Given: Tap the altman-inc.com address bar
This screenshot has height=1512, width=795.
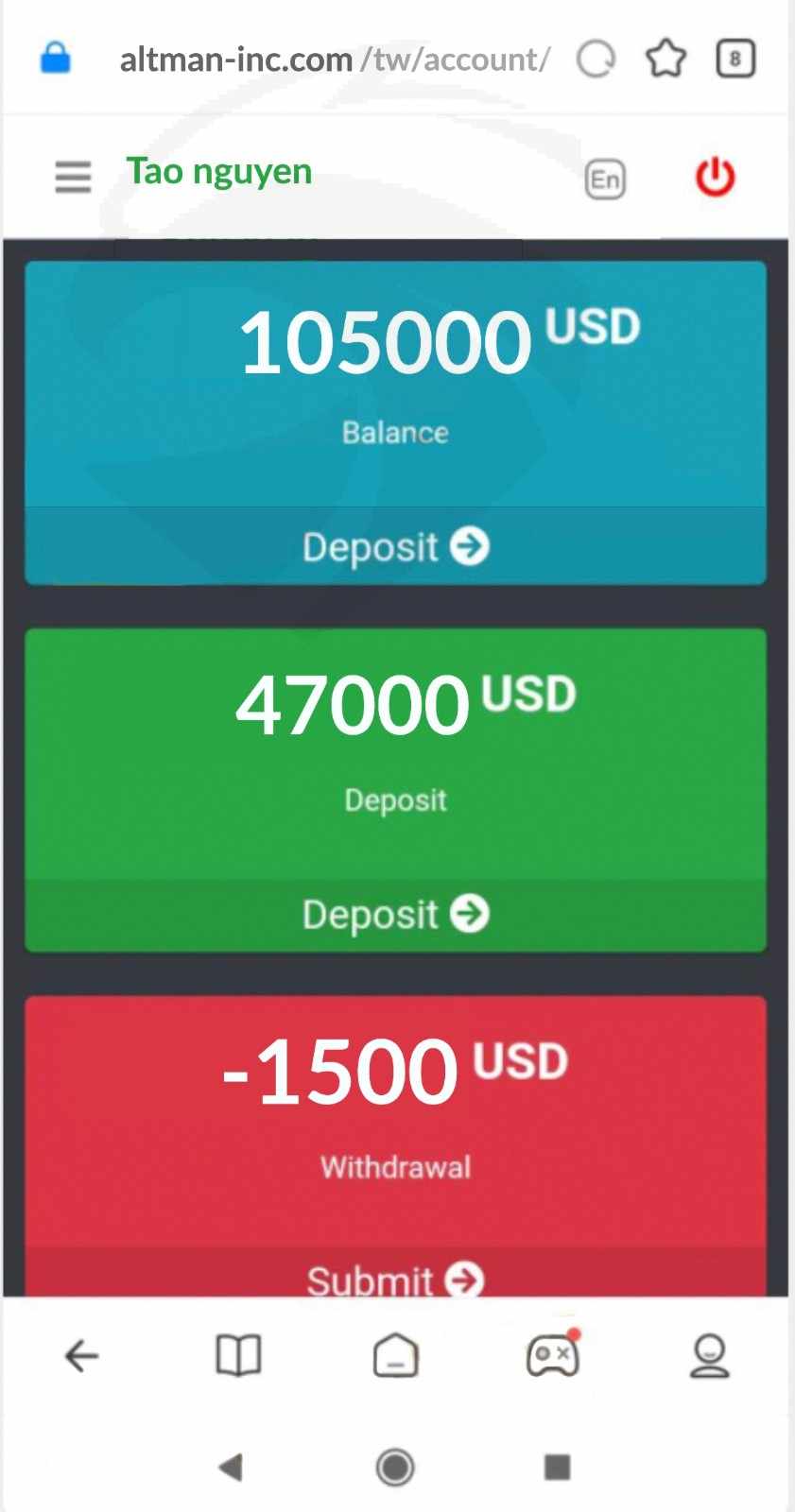Looking at the screenshot, I should [x=335, y=60].
